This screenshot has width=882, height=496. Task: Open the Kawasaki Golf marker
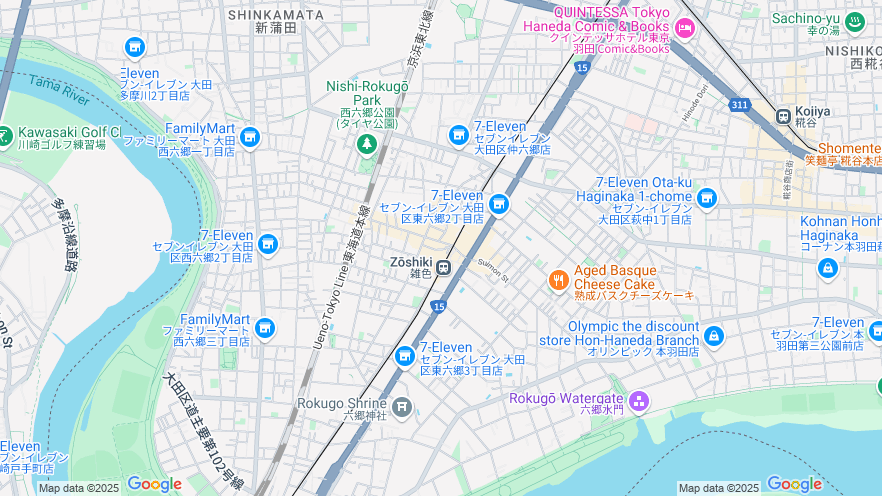[x=5, y=133]
